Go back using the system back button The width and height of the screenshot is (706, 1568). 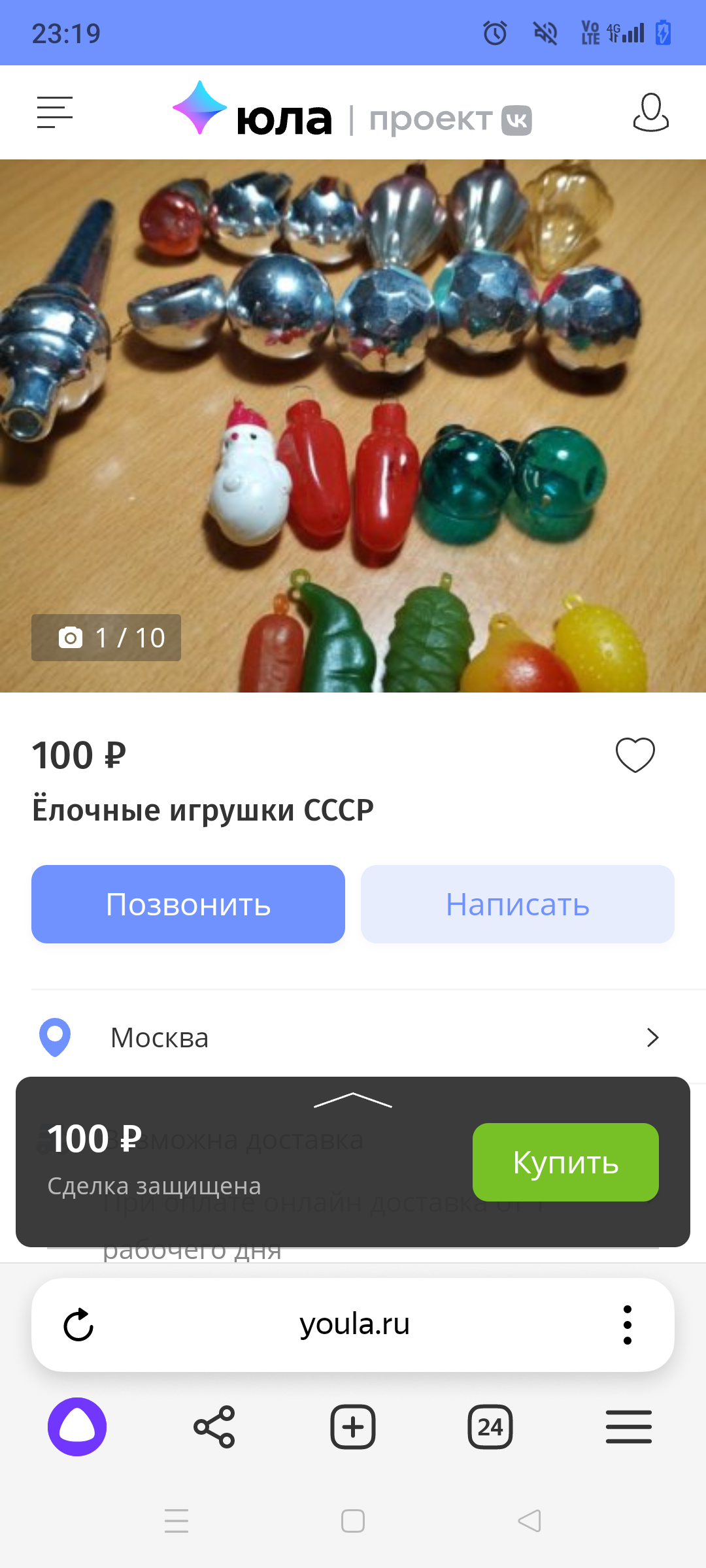[x=529, y=1521]
